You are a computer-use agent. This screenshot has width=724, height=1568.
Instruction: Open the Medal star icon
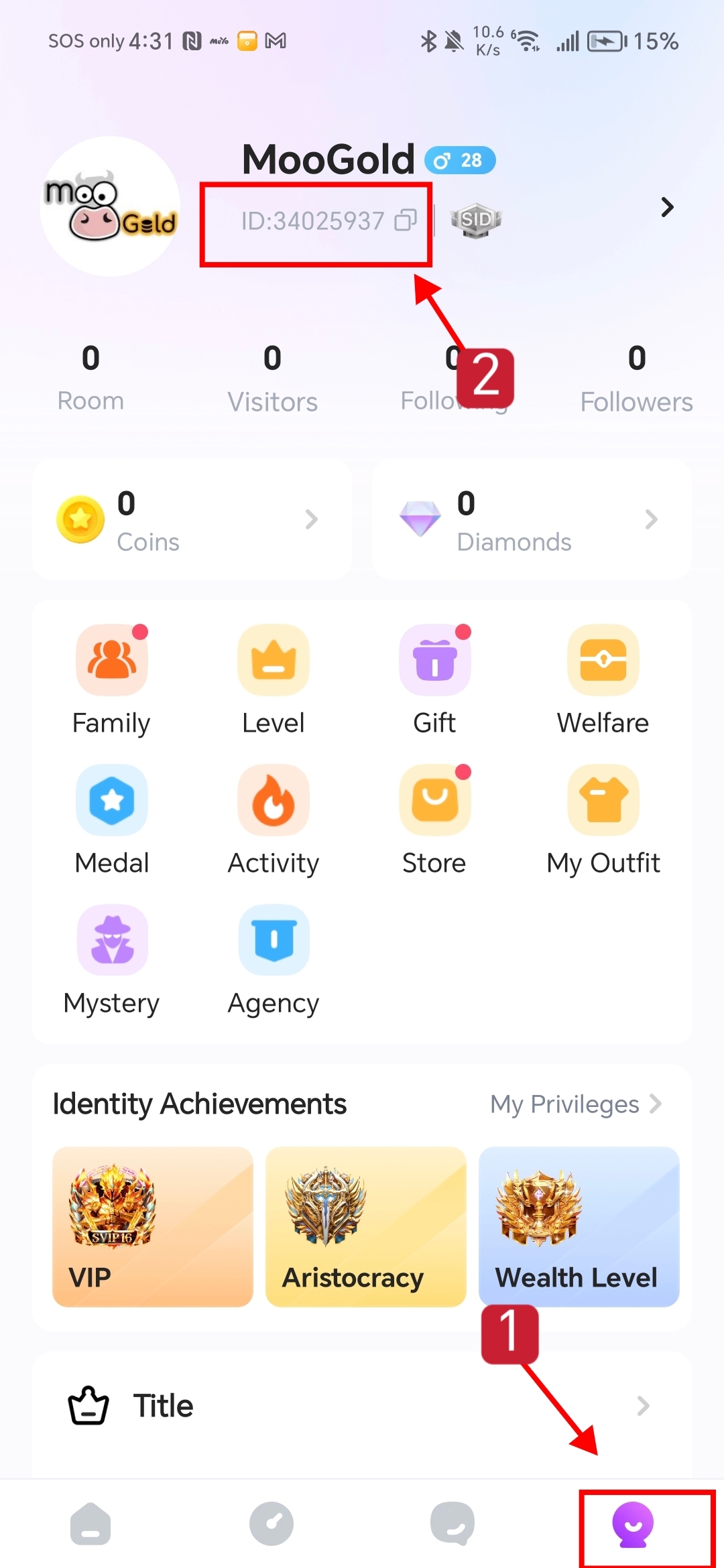[x=111, y=801]
